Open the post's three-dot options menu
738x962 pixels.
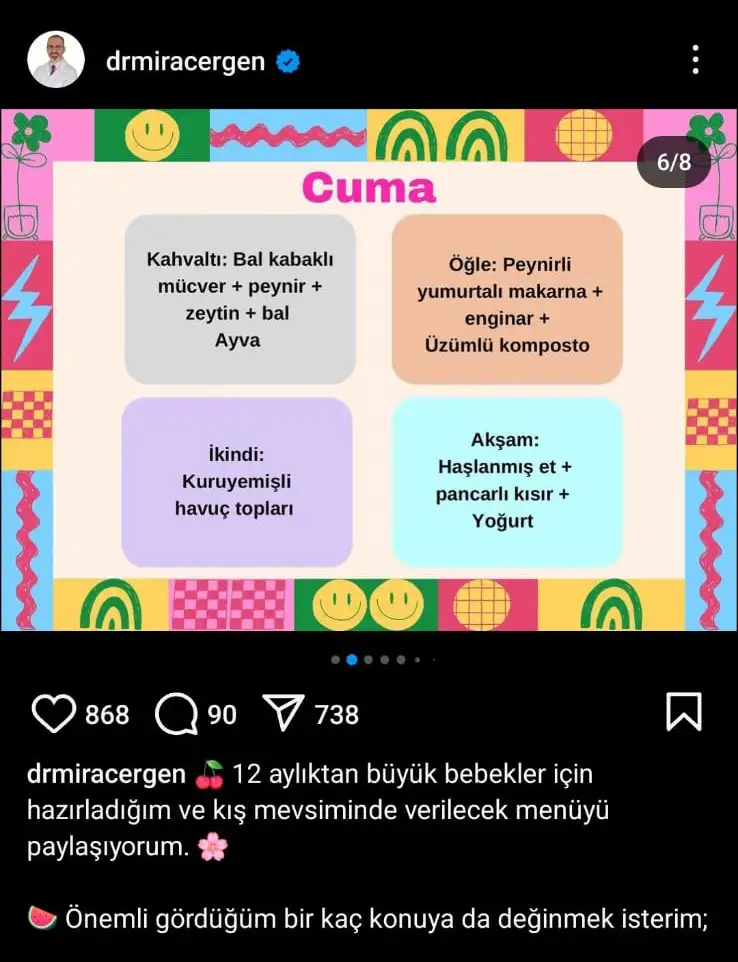(x=696, y=60)
